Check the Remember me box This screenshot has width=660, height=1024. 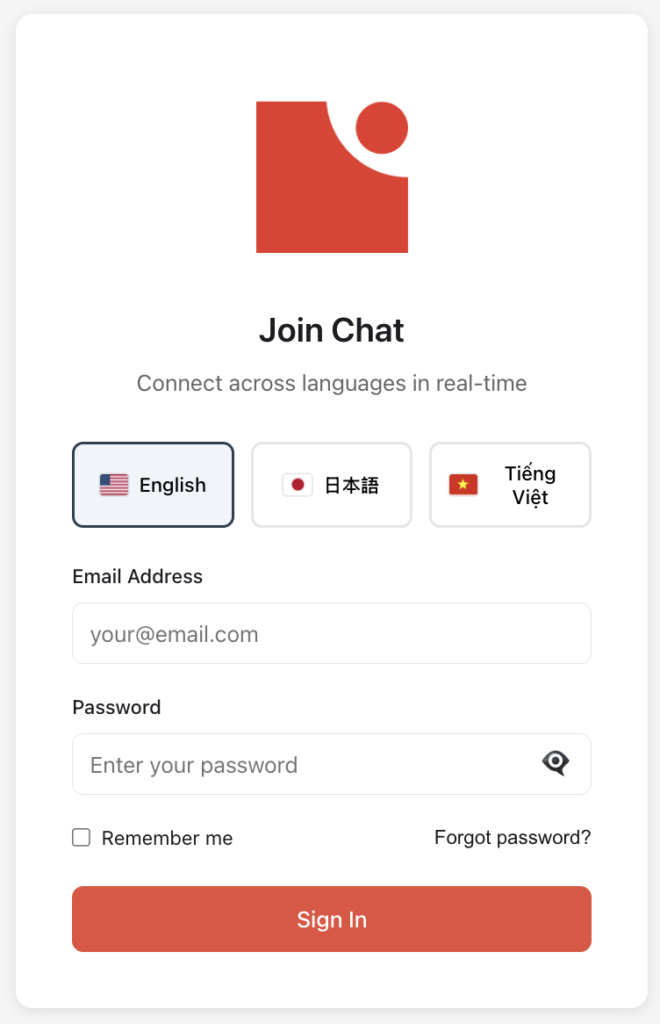click(x=81, y=838)
